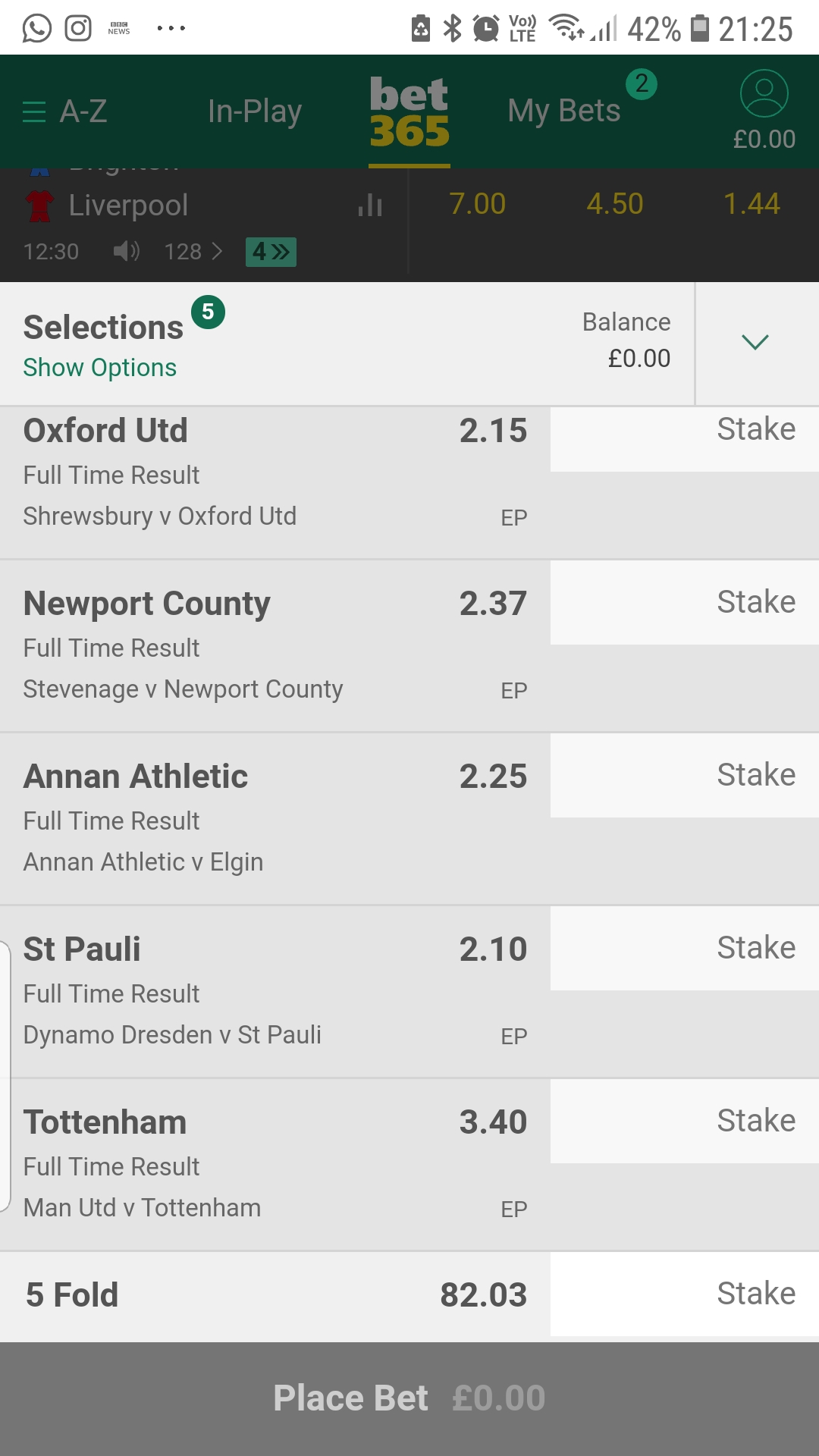Open match stats bar chart icon
Viewport: 819px width, 1456px height.
[370, 205]
